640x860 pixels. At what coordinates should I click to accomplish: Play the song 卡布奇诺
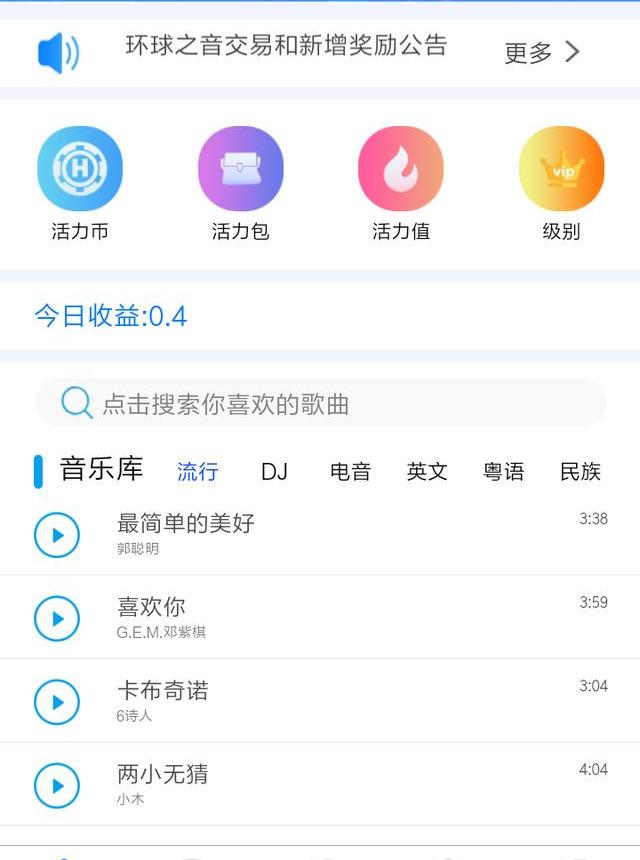[57, 702]
